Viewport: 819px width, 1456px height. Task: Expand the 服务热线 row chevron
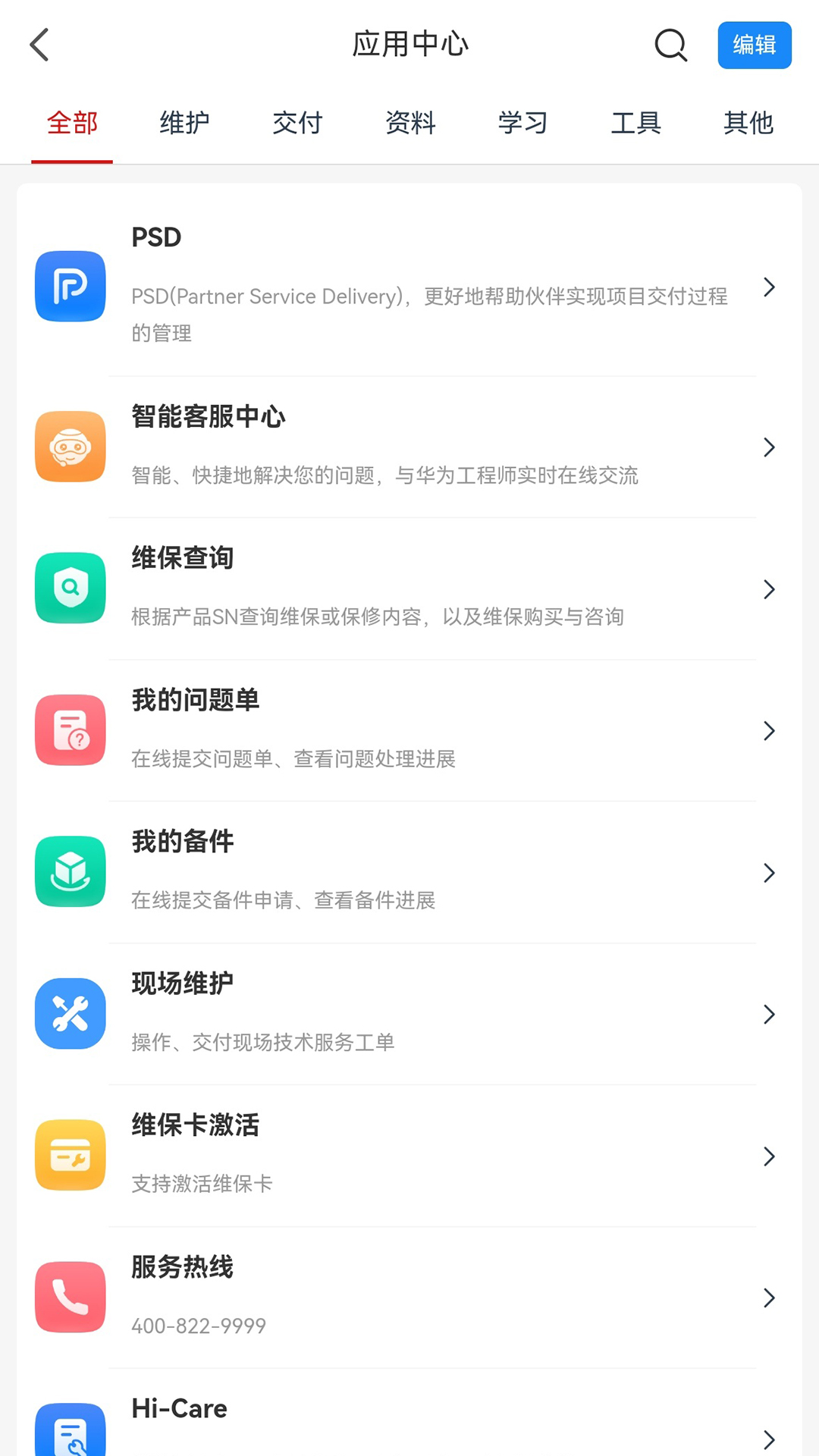(769, 1298)
